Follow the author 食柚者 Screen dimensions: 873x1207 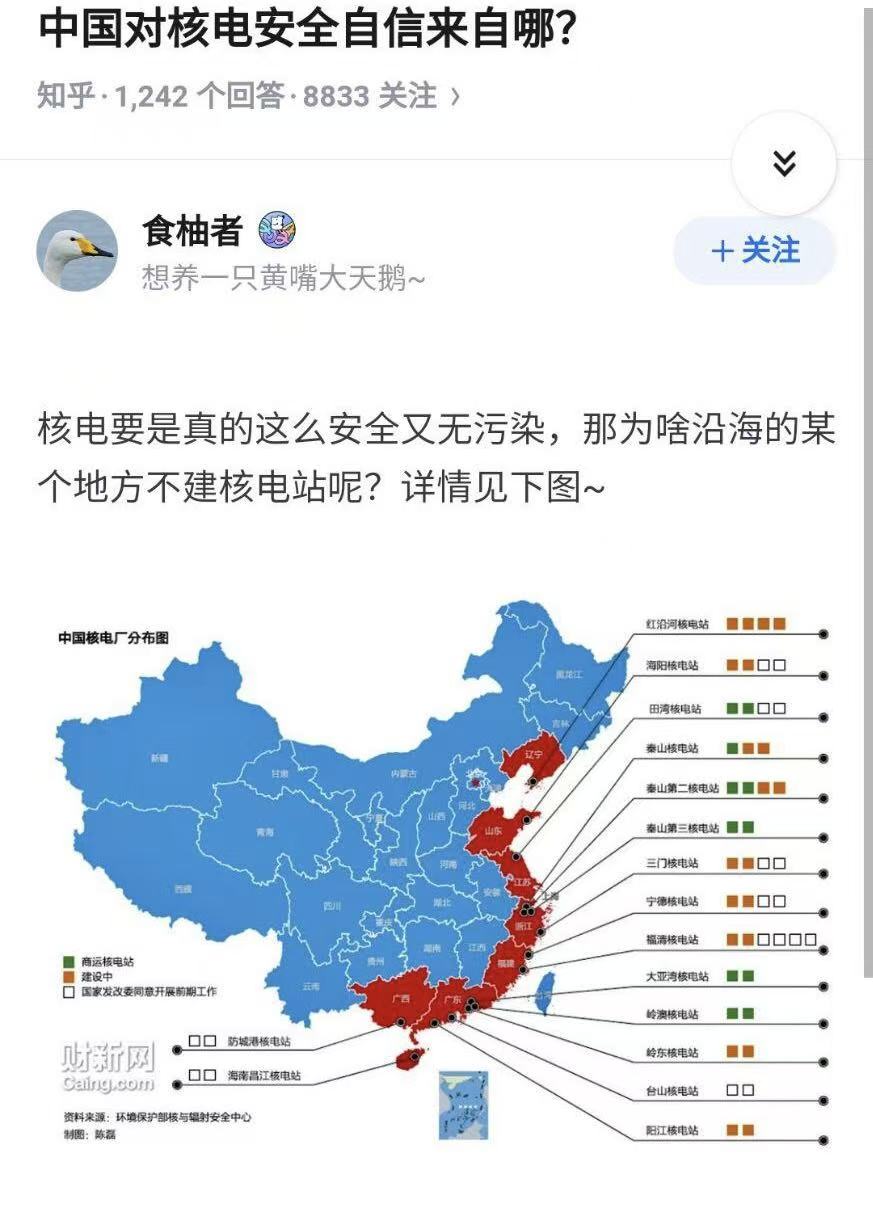(x=755, y=250)
